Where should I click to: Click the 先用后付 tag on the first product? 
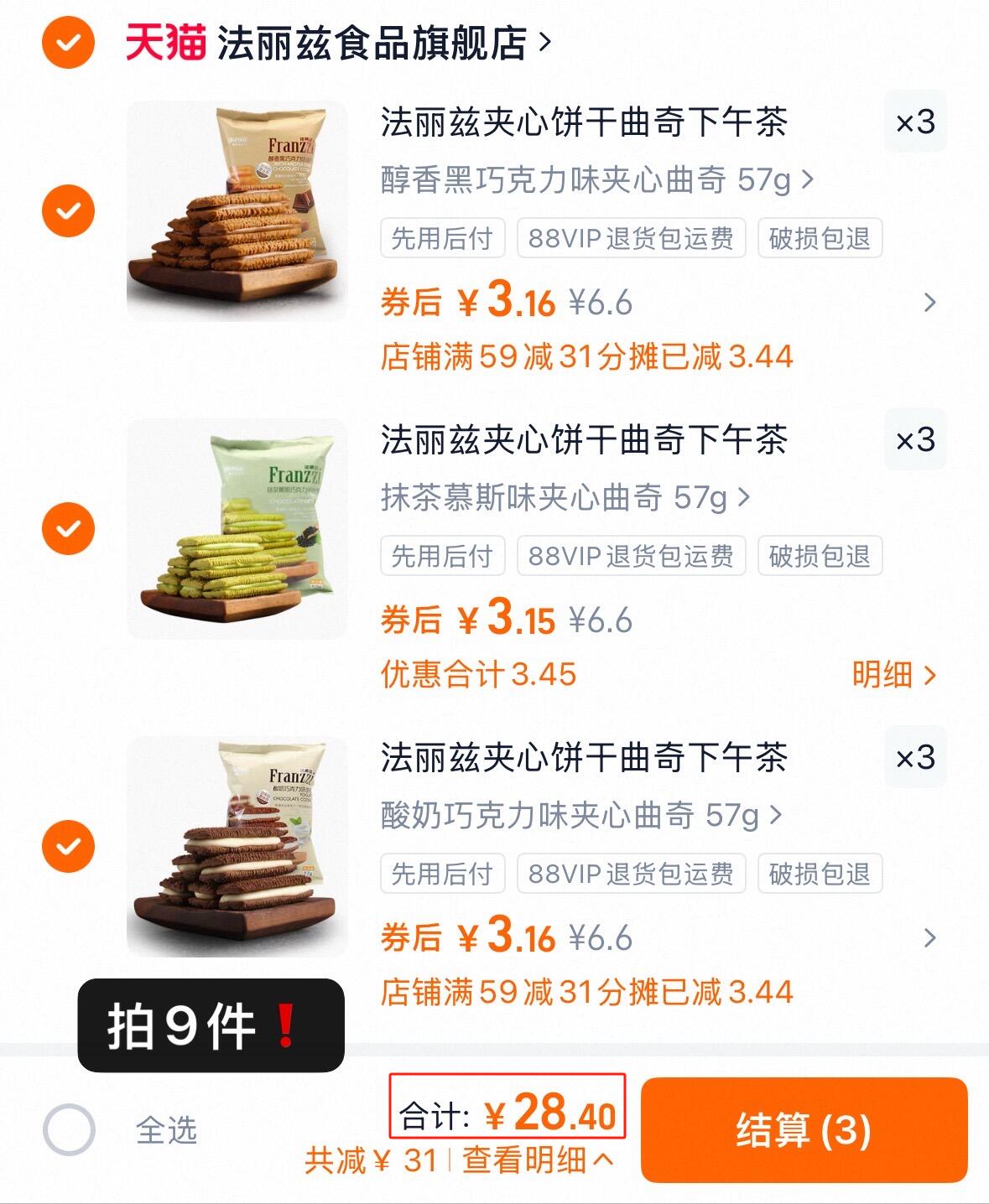pyautogui.click(x=442, y=239)
